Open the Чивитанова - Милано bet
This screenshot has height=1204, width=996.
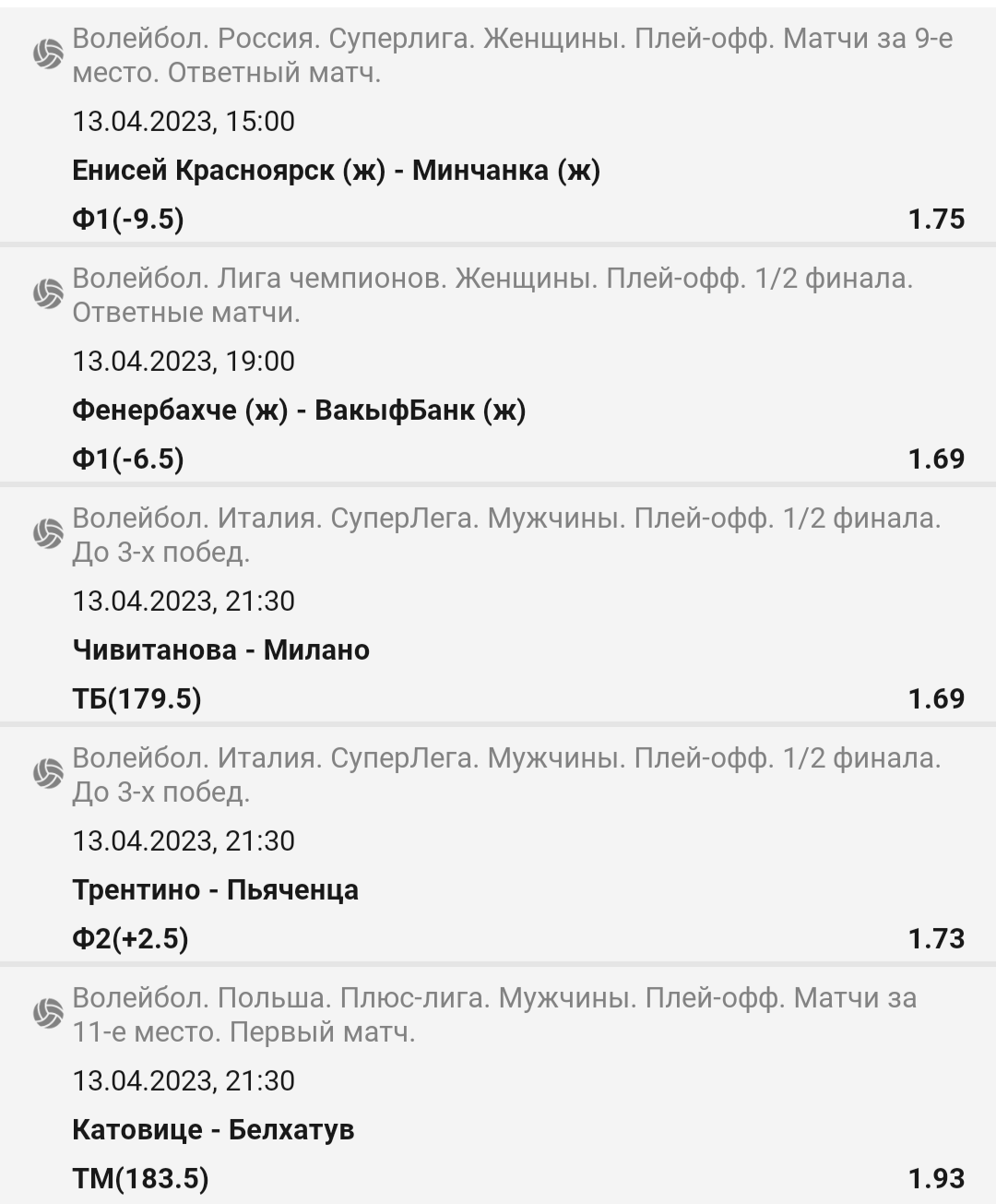221,650
